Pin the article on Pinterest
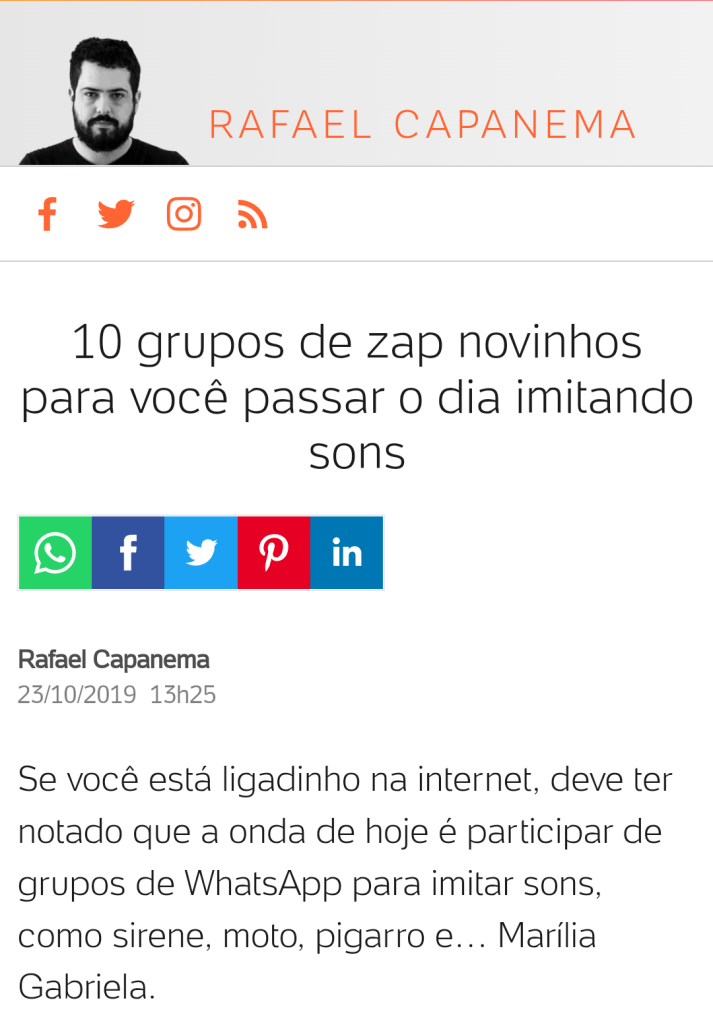The image size is (713, 1023). (274, 553)
